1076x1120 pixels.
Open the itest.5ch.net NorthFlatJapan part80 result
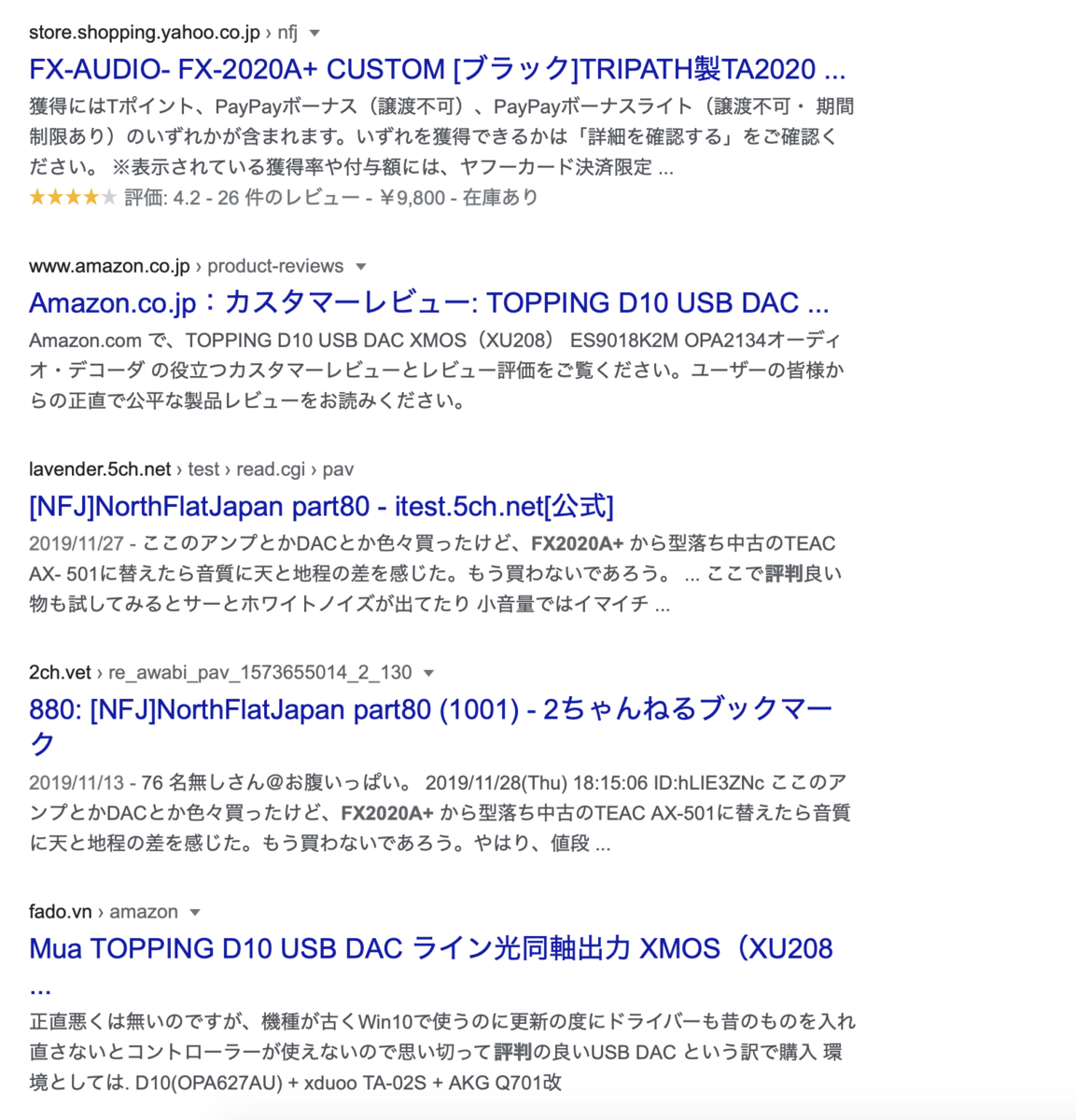(321, 507)
